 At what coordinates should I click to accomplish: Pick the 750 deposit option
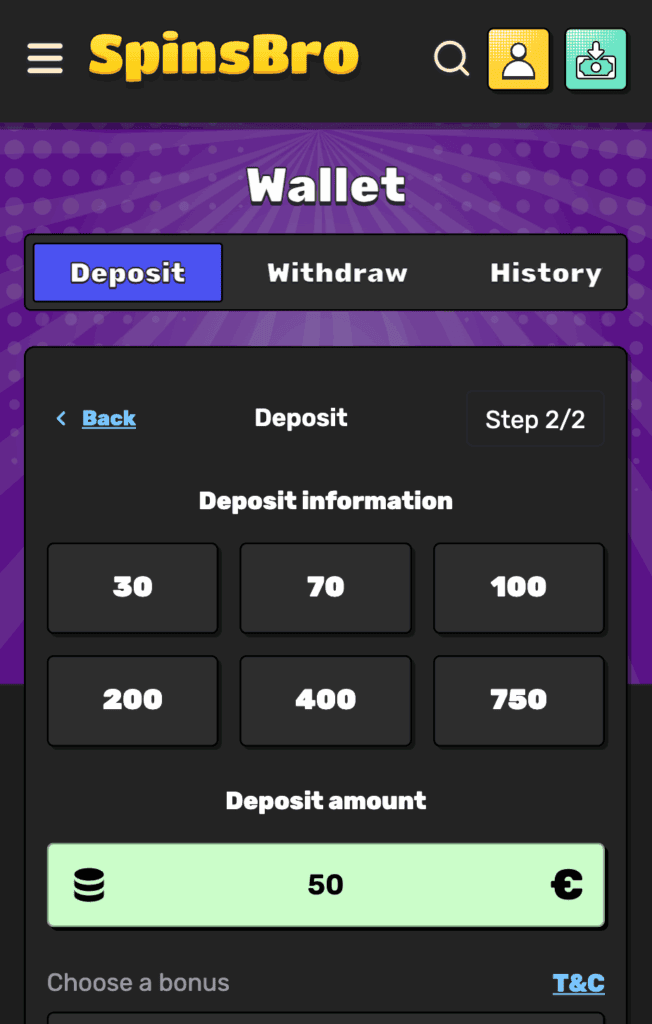(518, 700)
